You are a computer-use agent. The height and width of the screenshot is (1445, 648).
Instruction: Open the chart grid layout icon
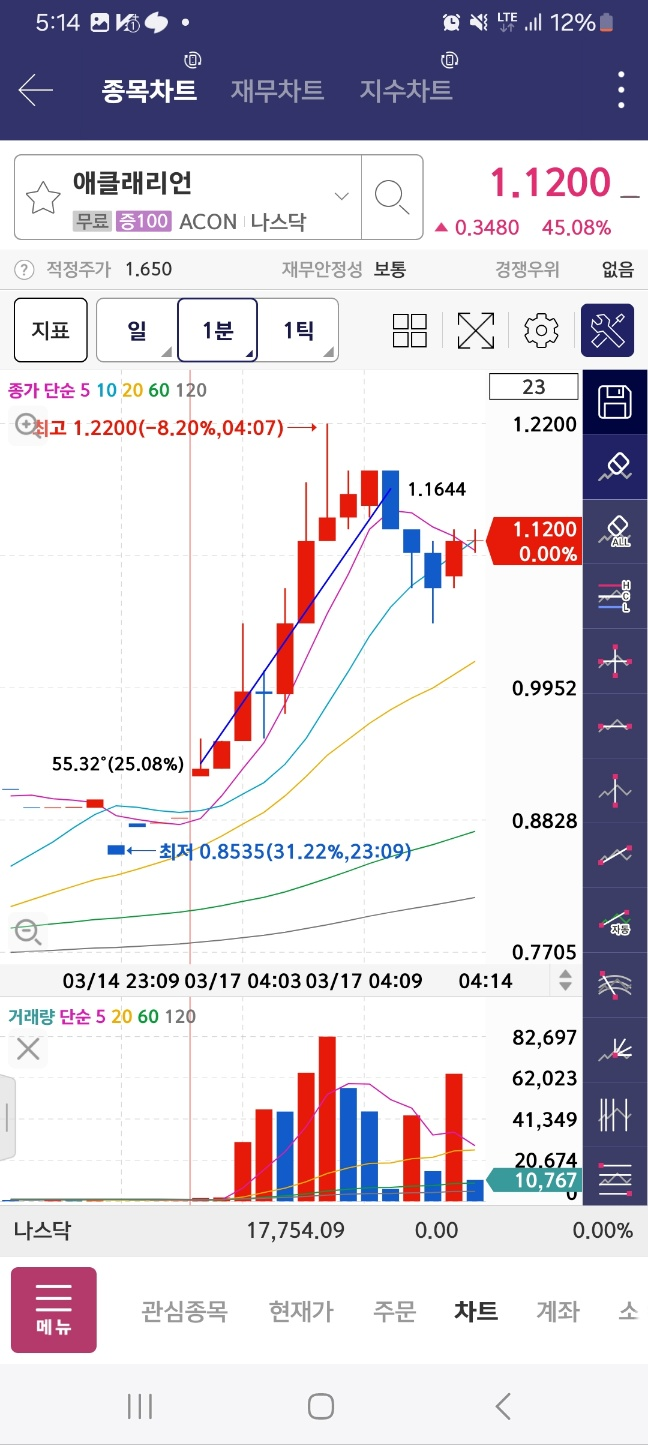(410, 330)
